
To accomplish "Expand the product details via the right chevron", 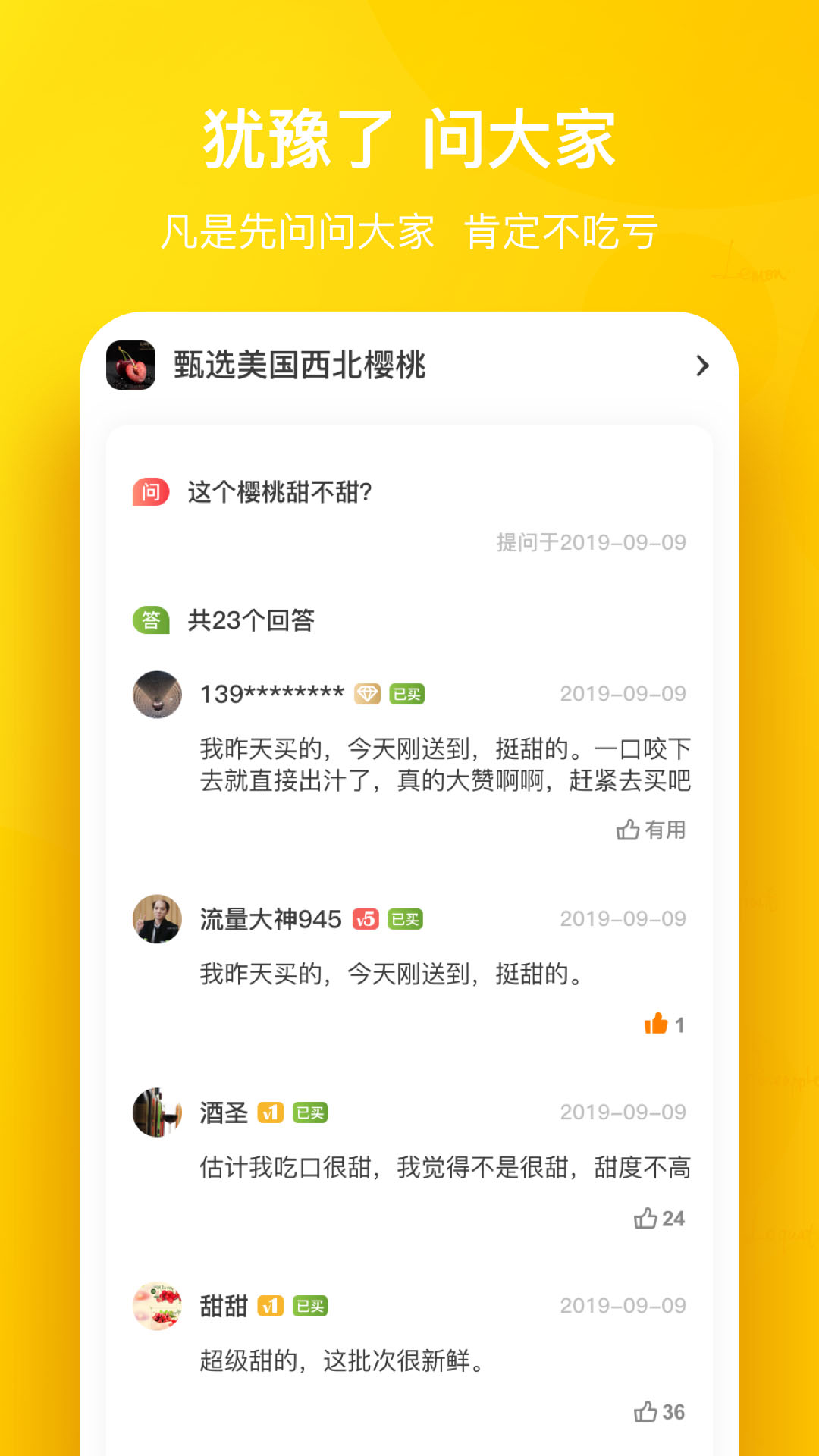I will coord(701,366).
